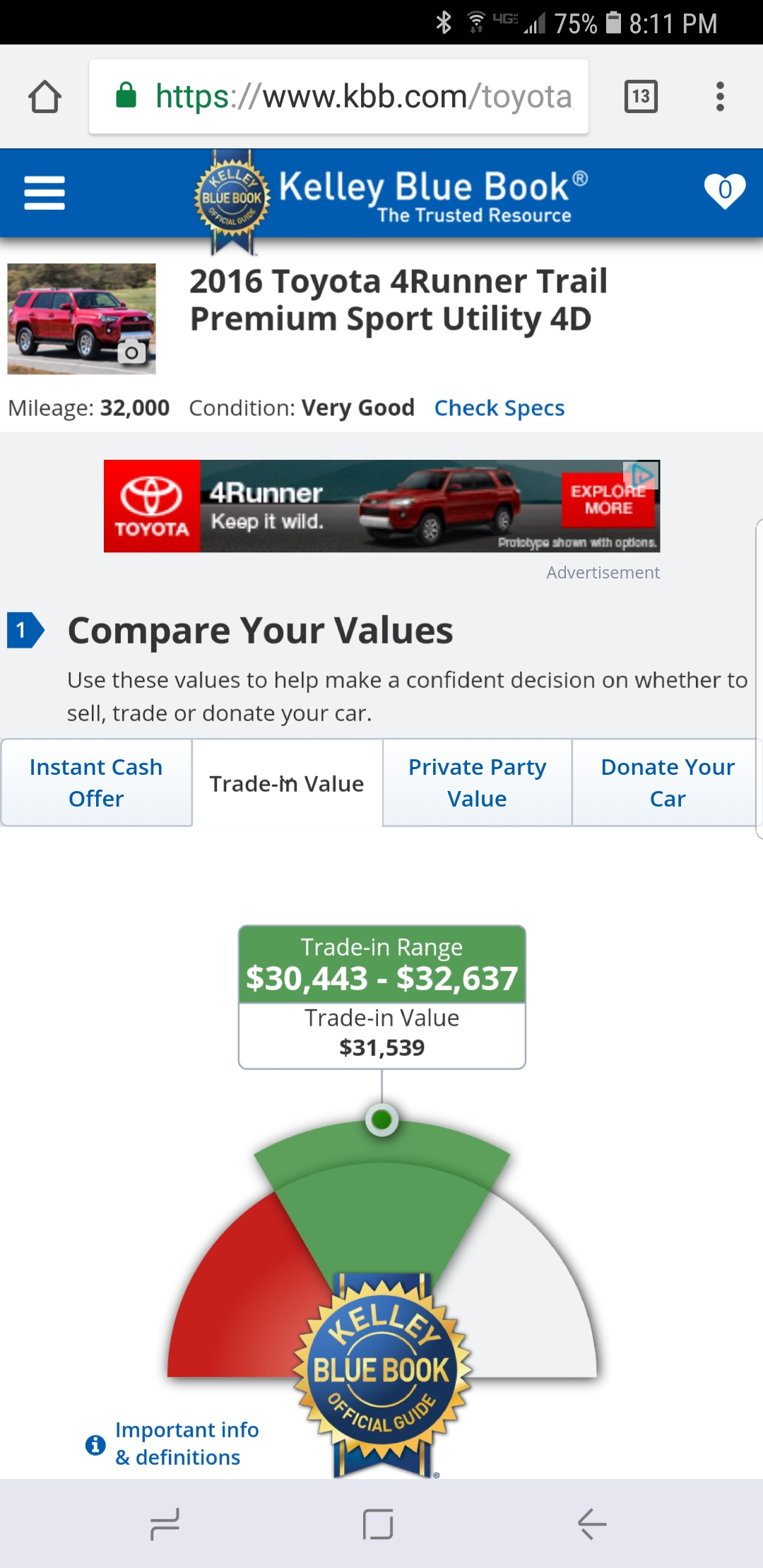
Task: Select the Trade-in Value tab
Action: click(x=287, y=784)
